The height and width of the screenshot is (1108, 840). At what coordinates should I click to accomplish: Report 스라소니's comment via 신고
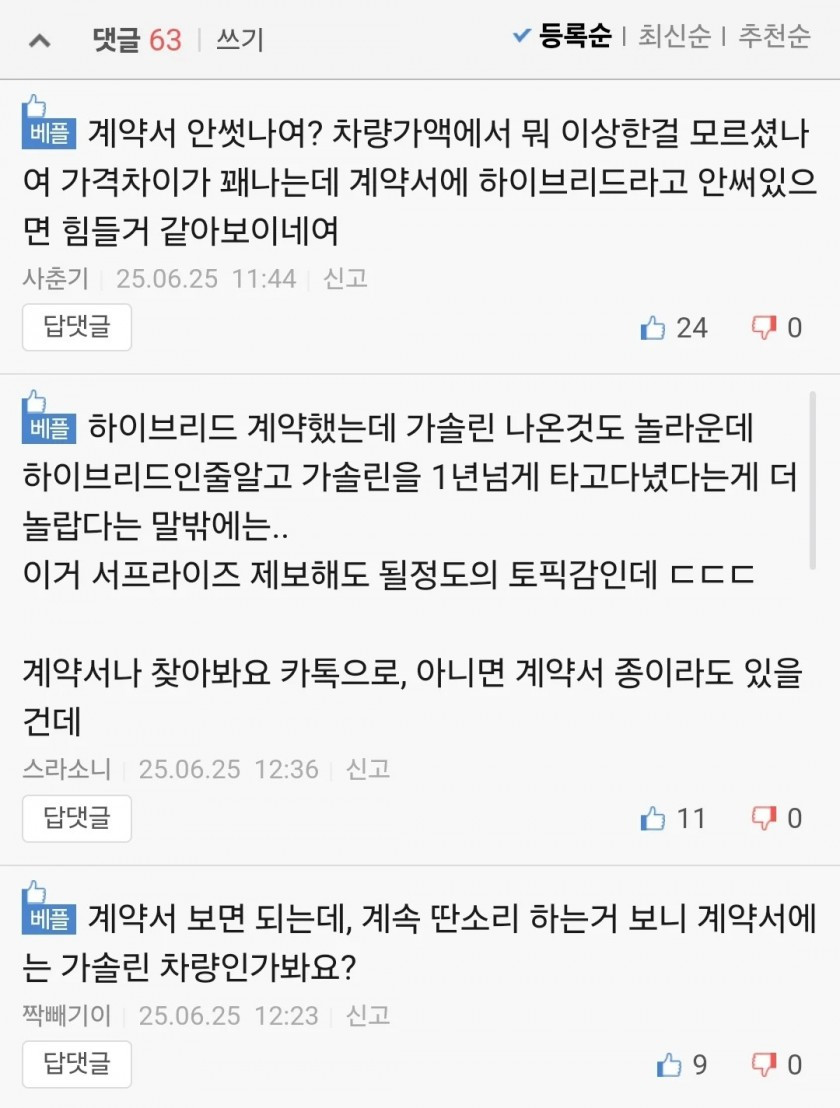tap(367, 769)
